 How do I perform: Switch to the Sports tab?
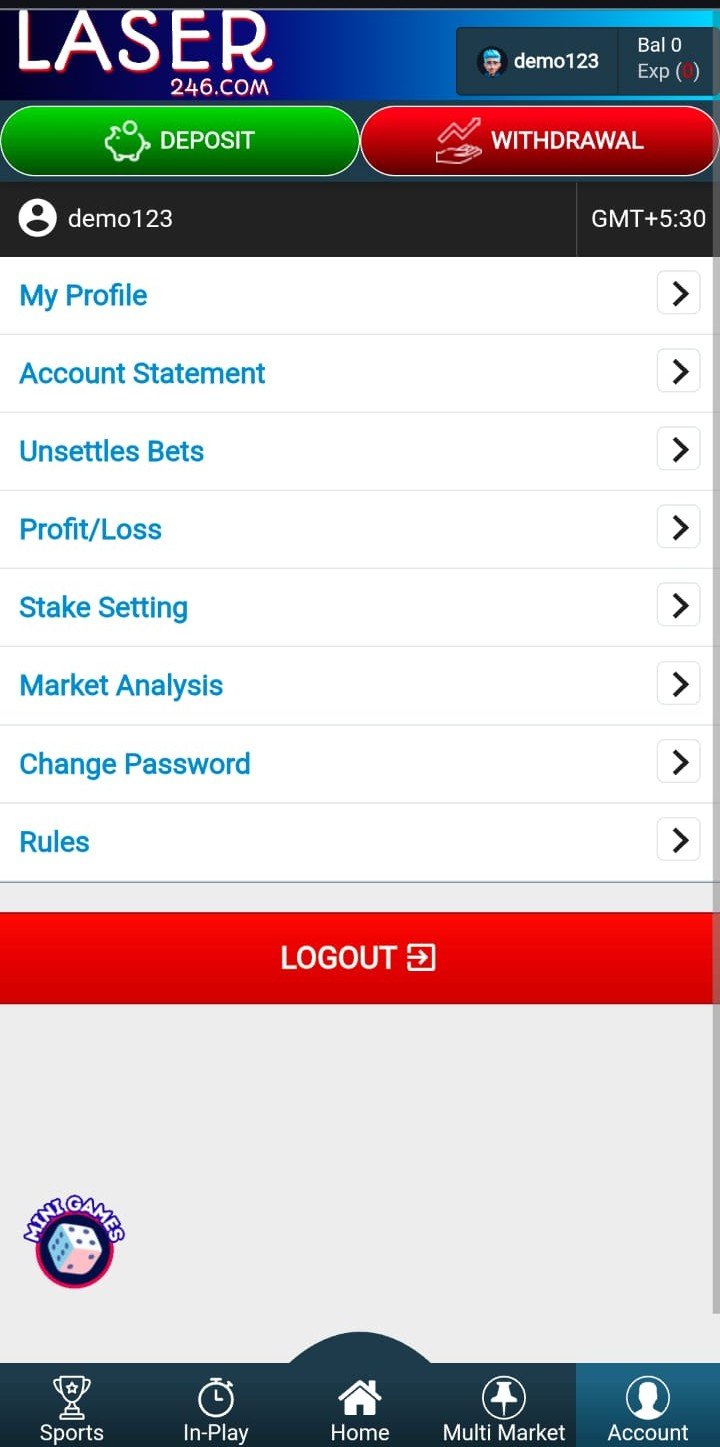point(71,1407)
